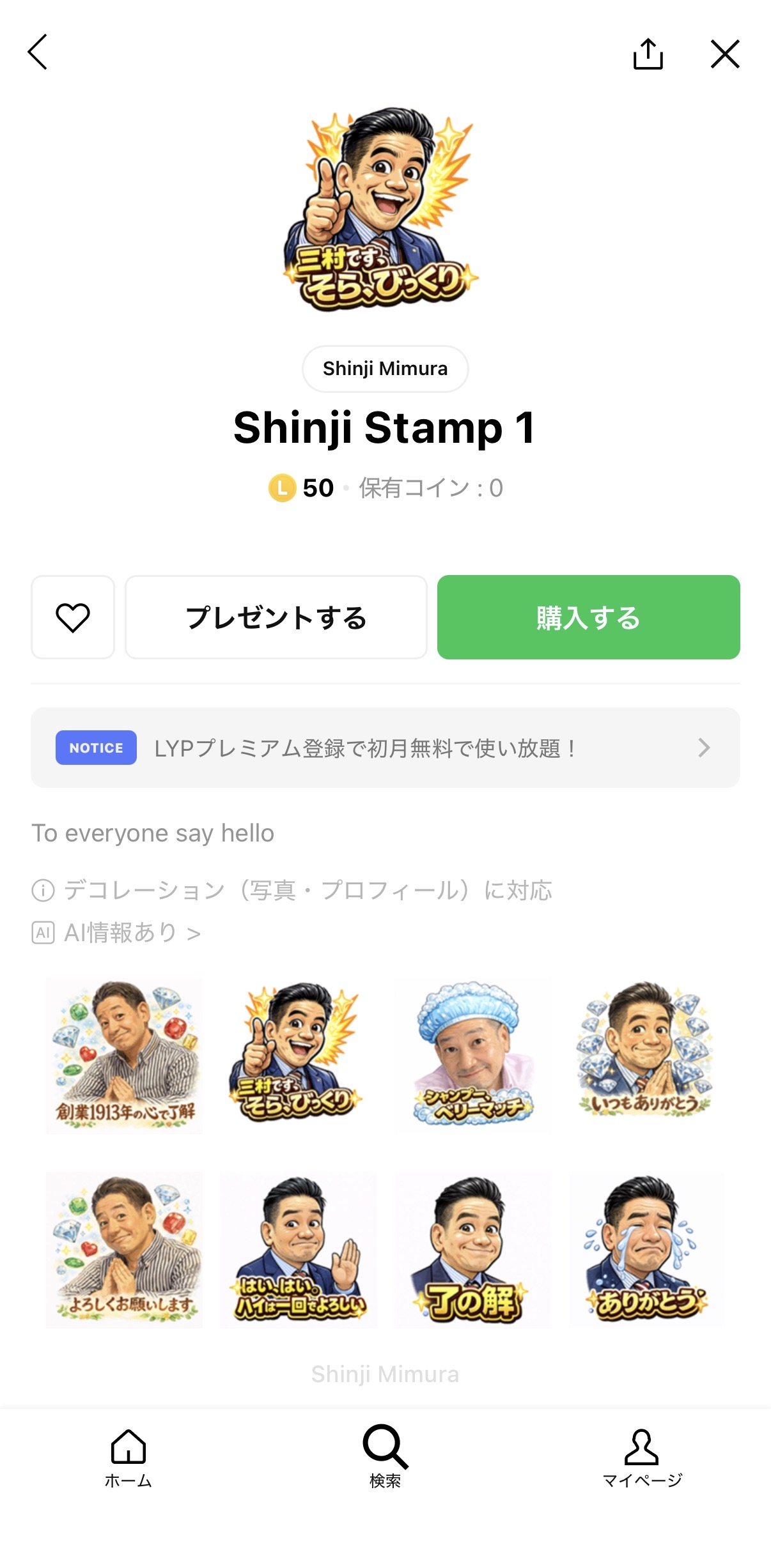Preview the いつもありがとう sticker
771x1568 pixels.
pos(646,1056)
